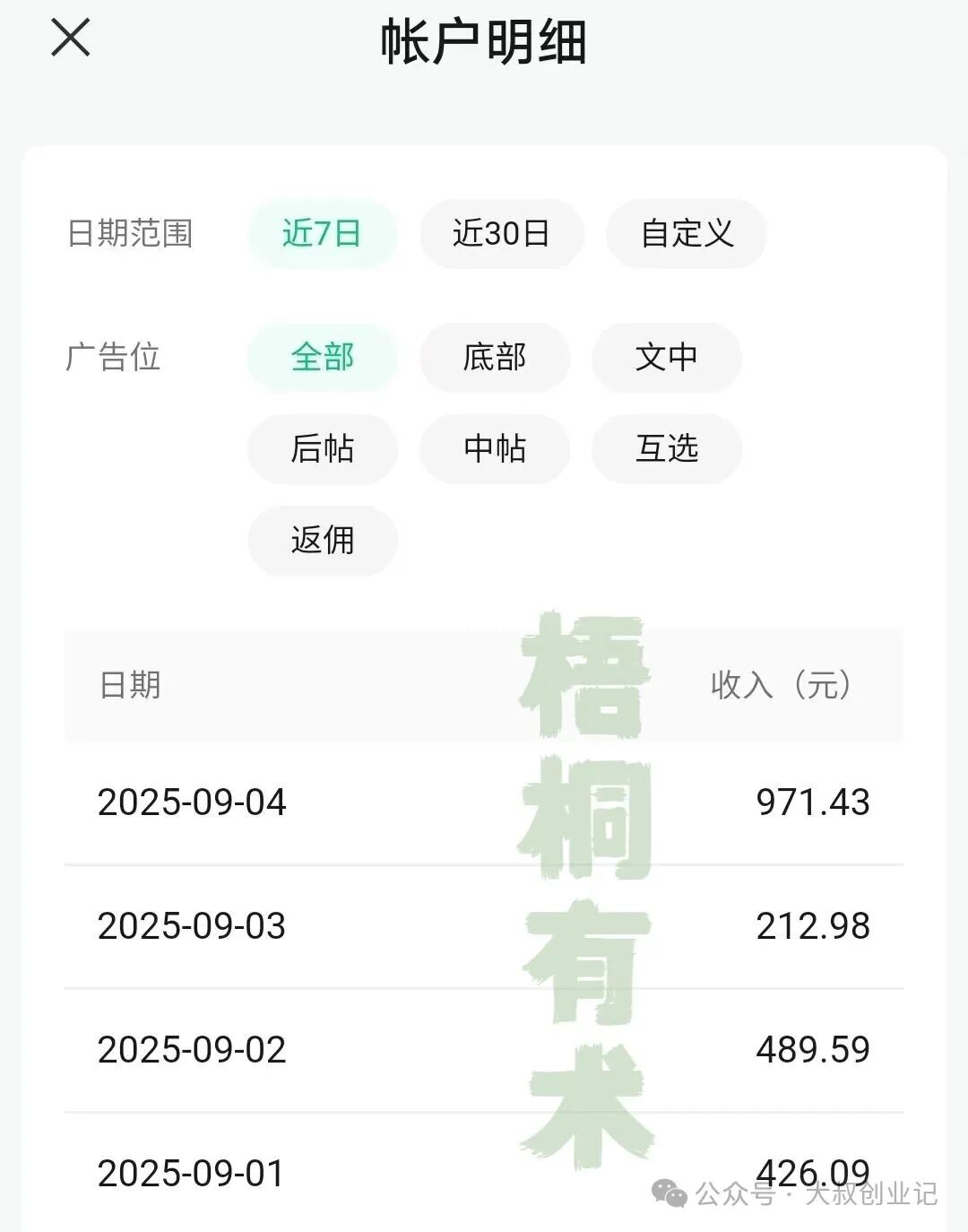Filter by 返佣 ad position
The height and width of the screenshot is (1232, 968).
322,542
